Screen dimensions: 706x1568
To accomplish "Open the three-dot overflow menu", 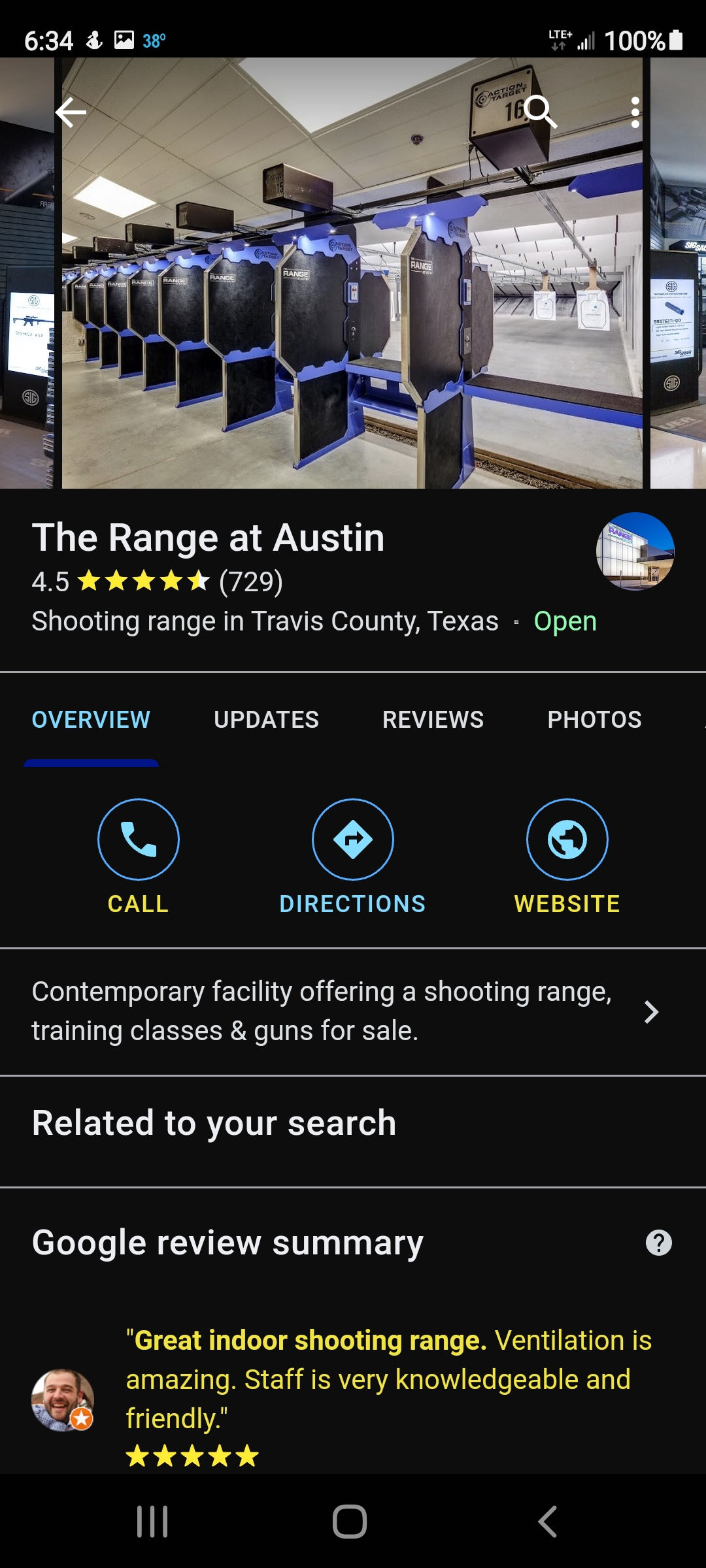I will pos(635,112).
